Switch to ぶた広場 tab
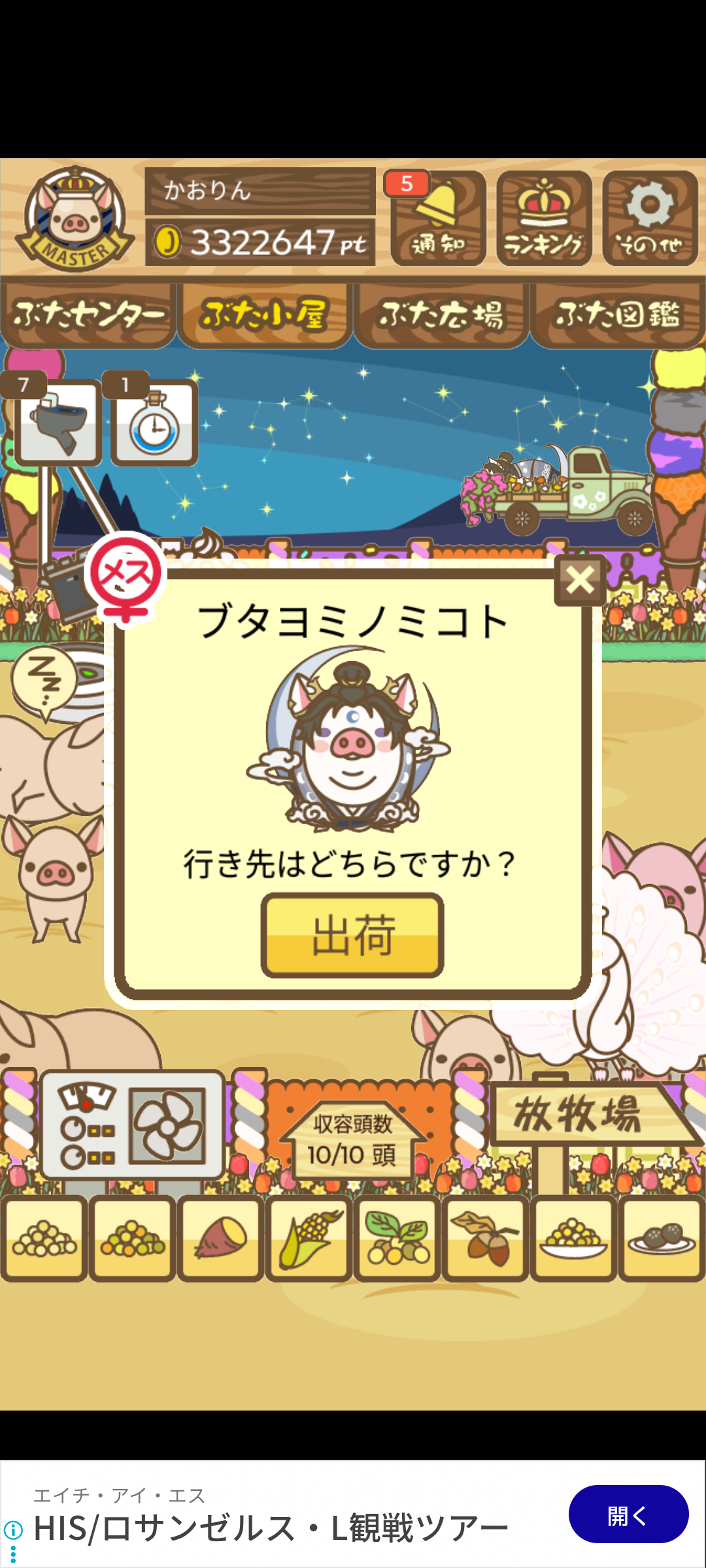 (441, 314)
